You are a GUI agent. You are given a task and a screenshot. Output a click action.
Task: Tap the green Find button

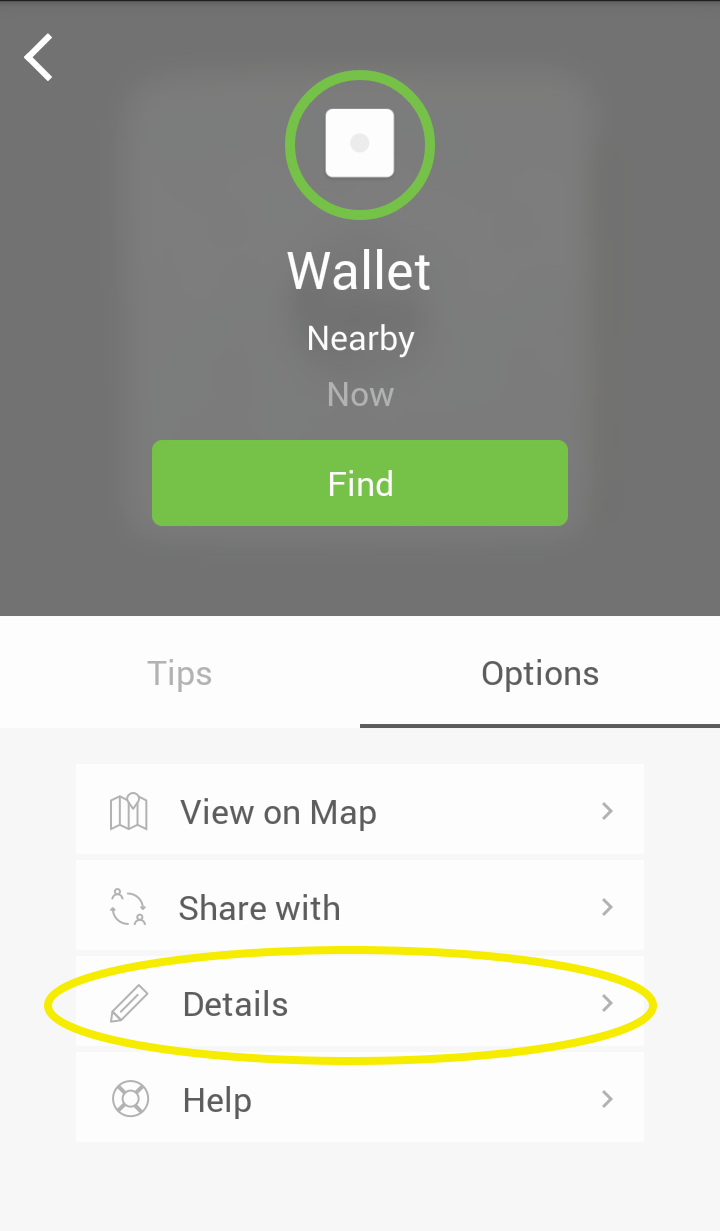(x=360, y=483)
